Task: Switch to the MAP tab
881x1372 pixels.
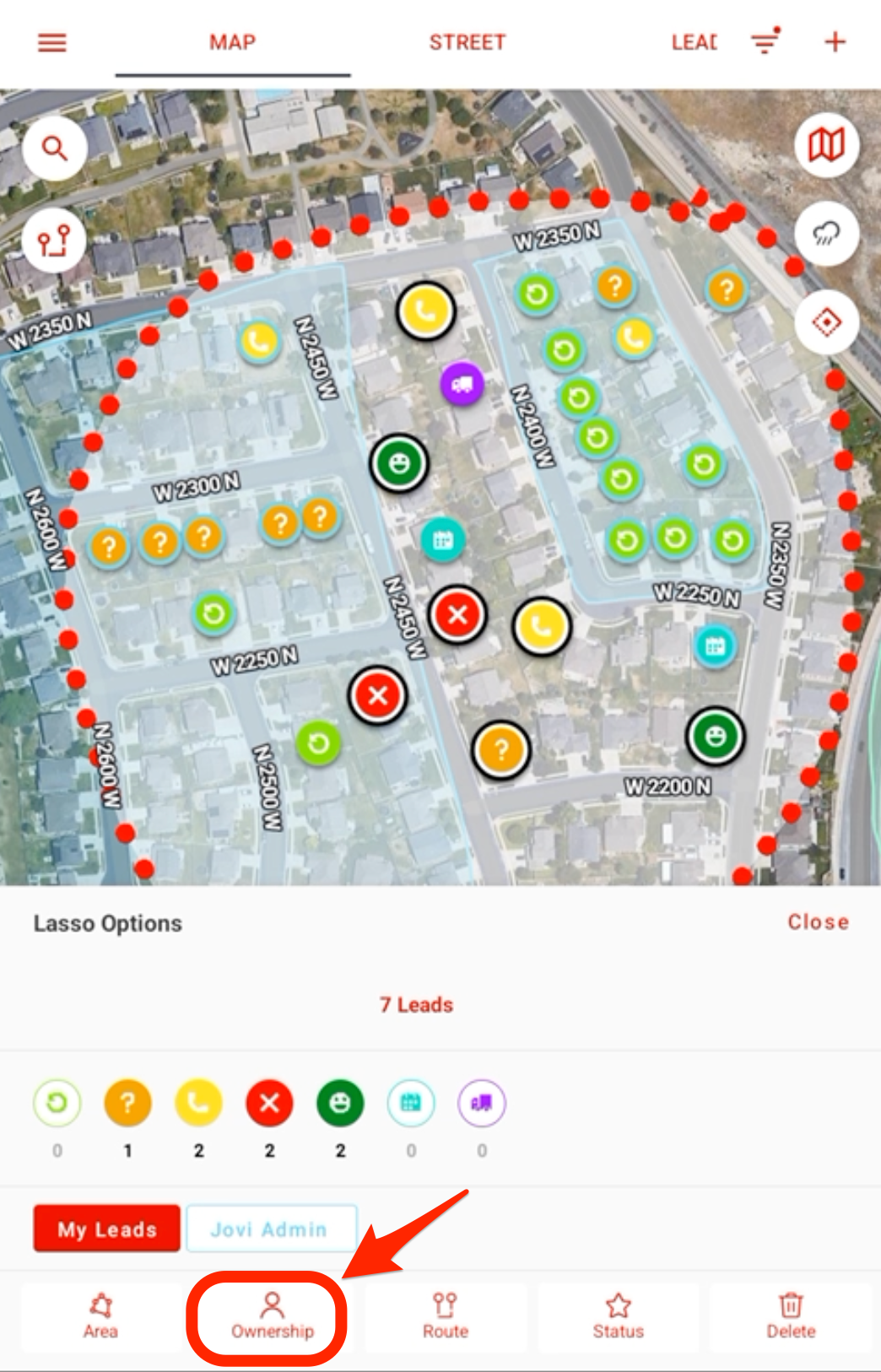Action: (x=233, y=42)
